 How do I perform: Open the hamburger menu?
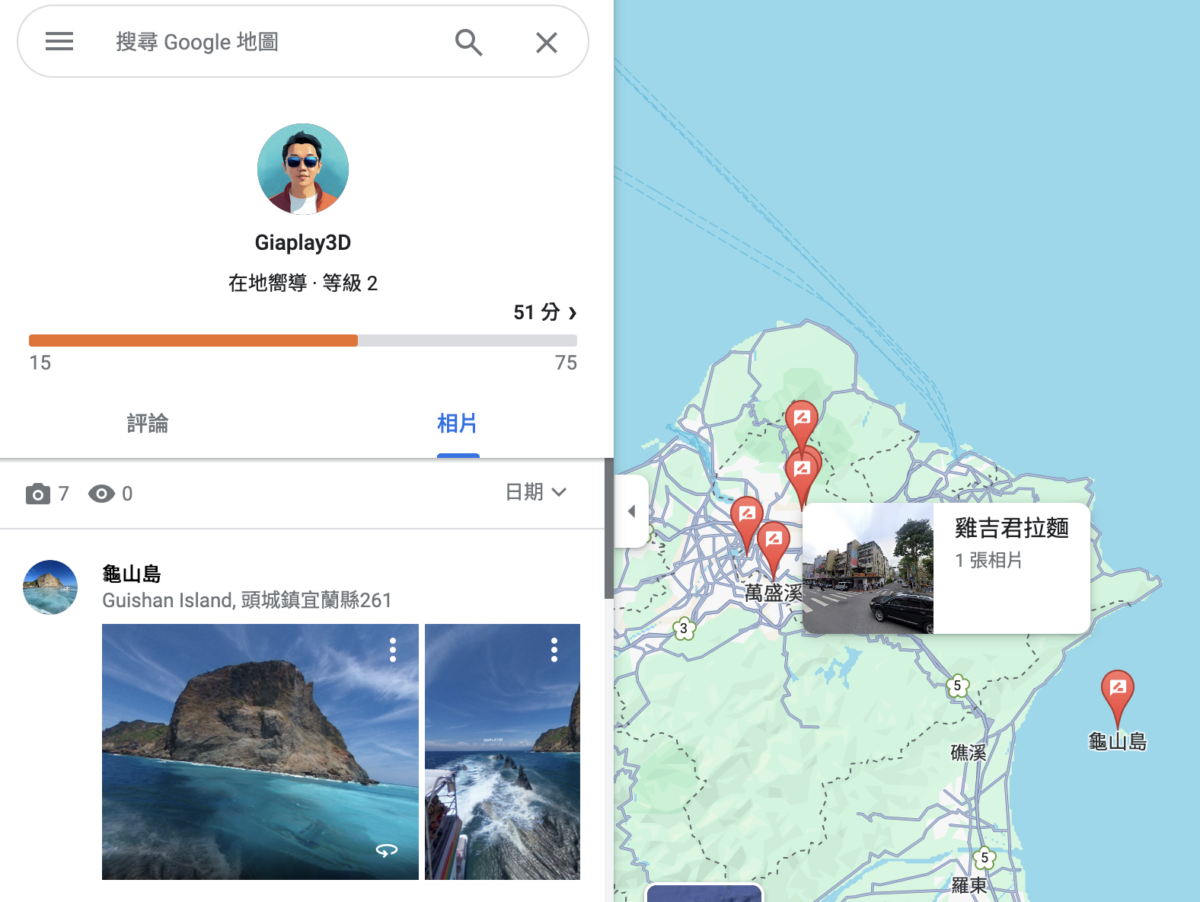59,41
